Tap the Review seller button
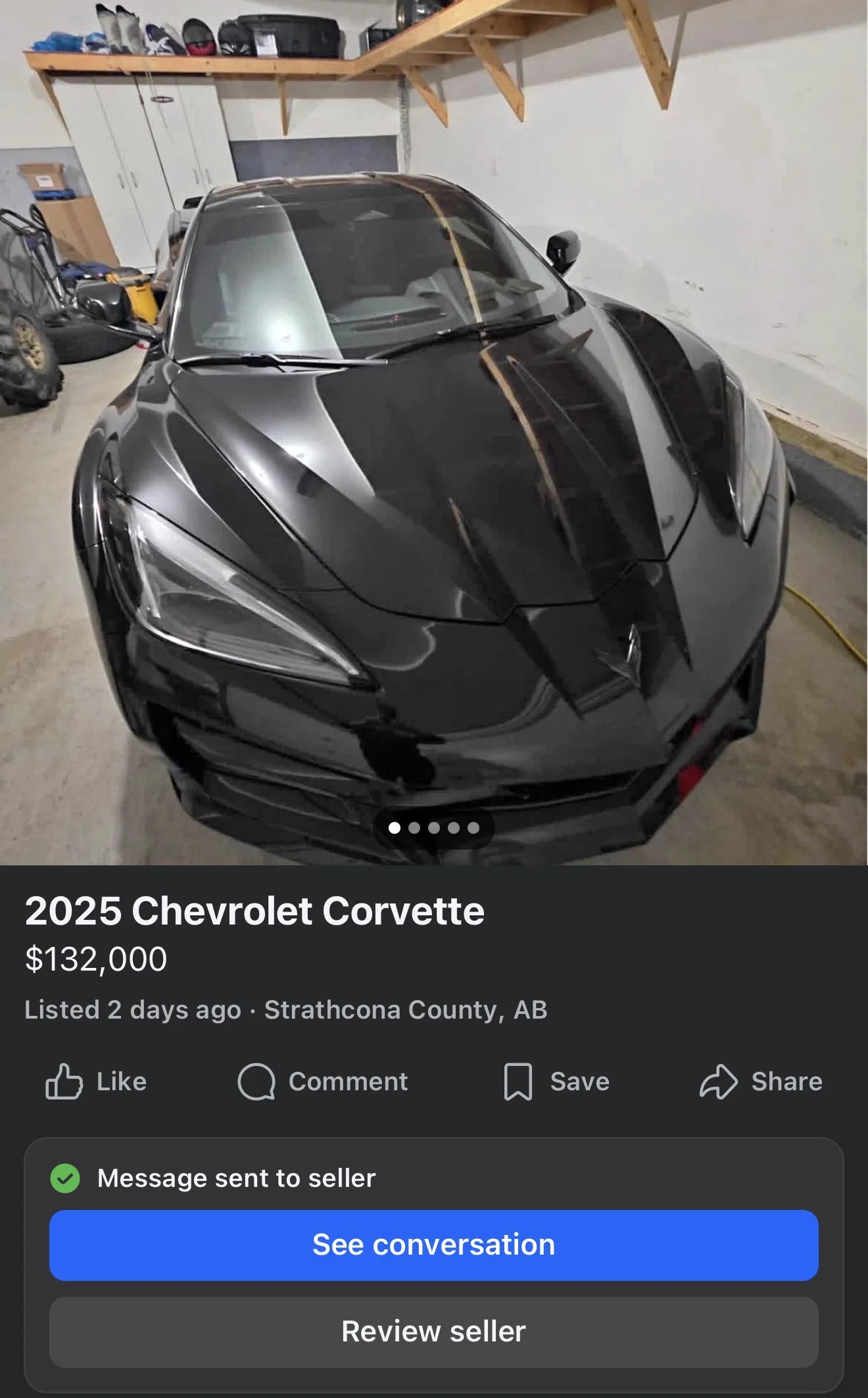The image size is (868, 1398). pos(434,1332)
